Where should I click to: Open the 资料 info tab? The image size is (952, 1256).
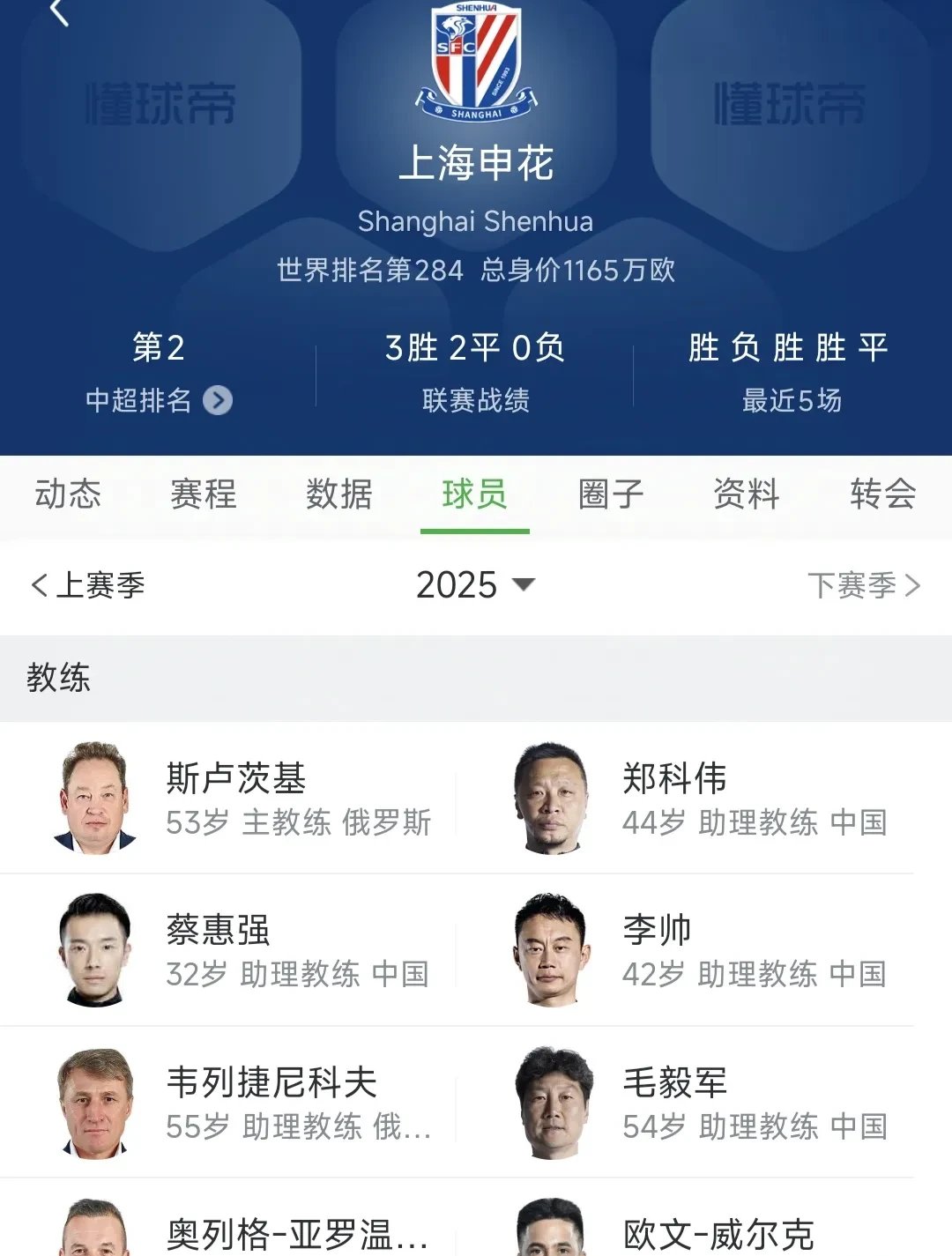pos(745,495)
